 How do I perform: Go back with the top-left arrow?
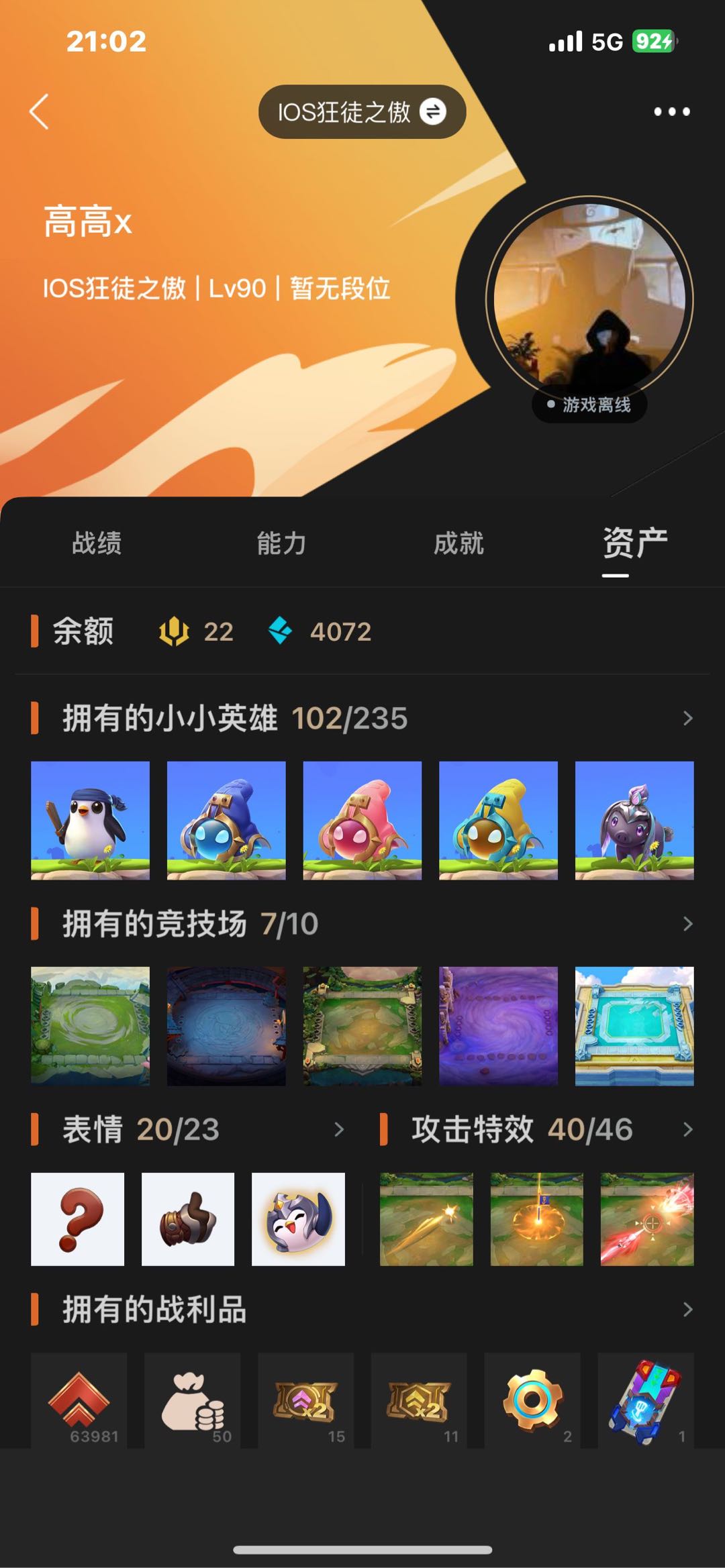point(40,111)
